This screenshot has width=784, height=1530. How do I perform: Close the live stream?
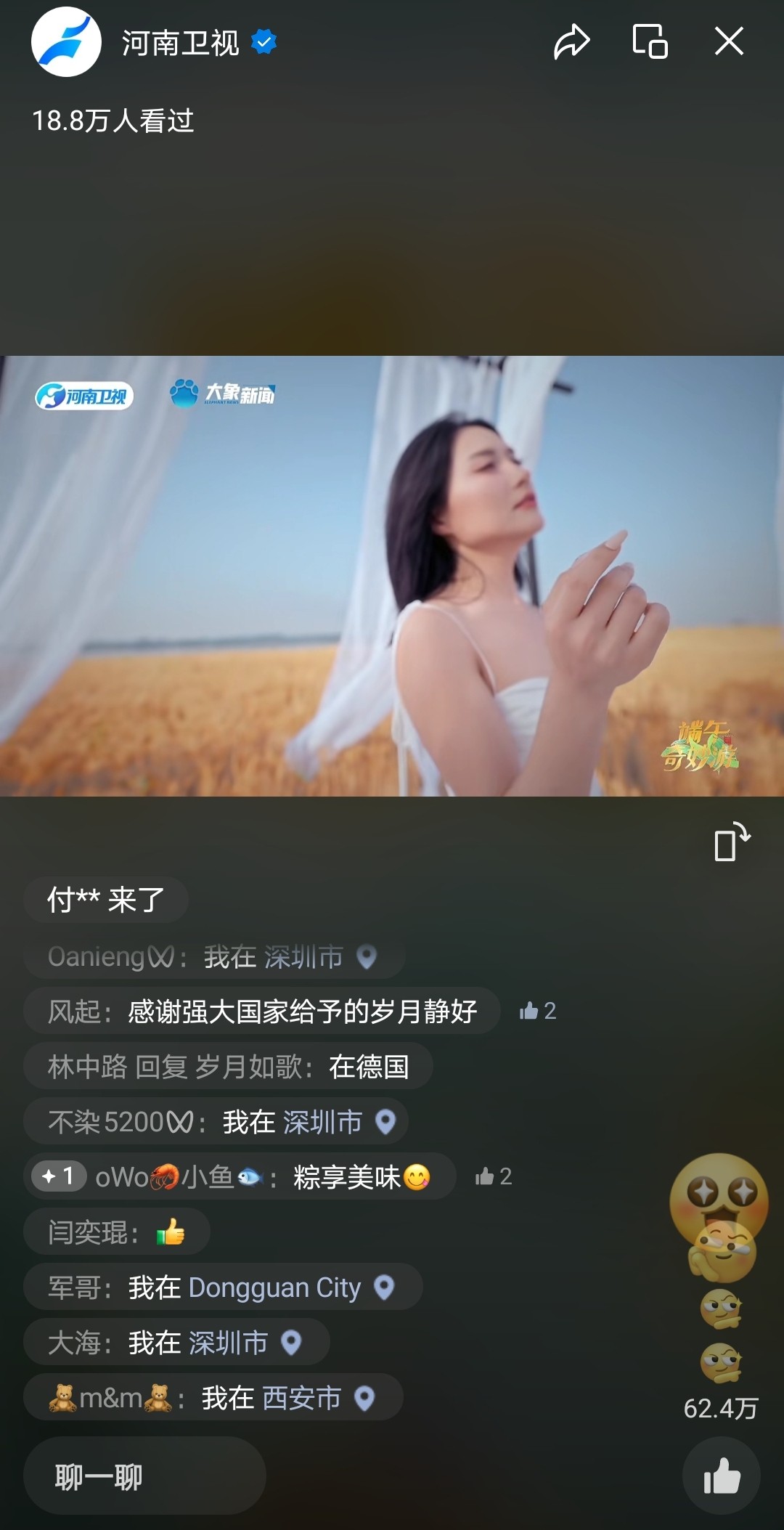click(x=729, y=41)
